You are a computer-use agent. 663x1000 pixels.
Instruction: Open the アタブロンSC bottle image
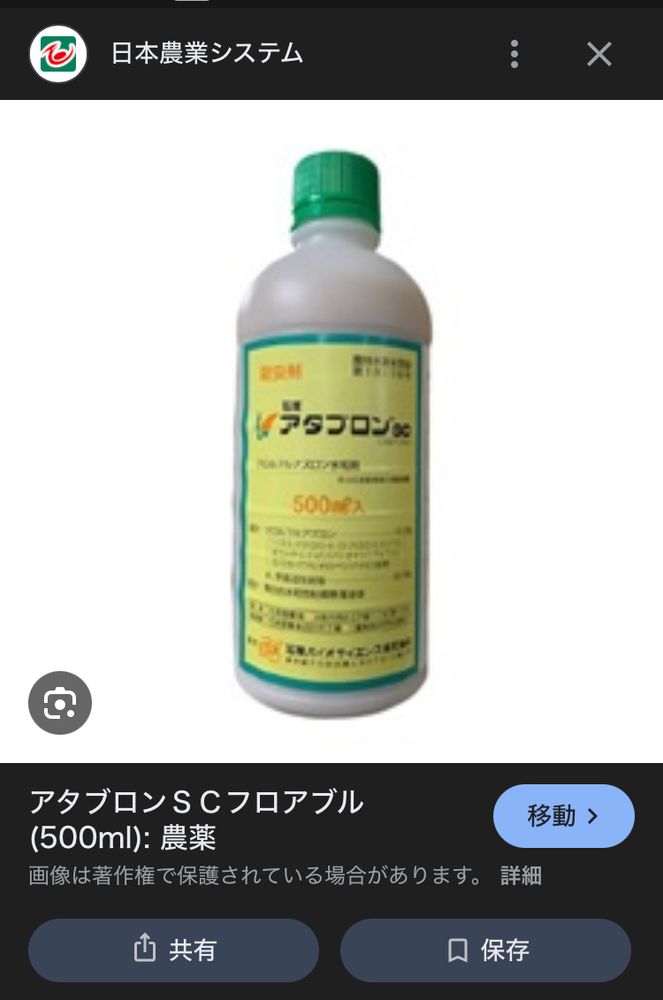click(x=332, y=434)
